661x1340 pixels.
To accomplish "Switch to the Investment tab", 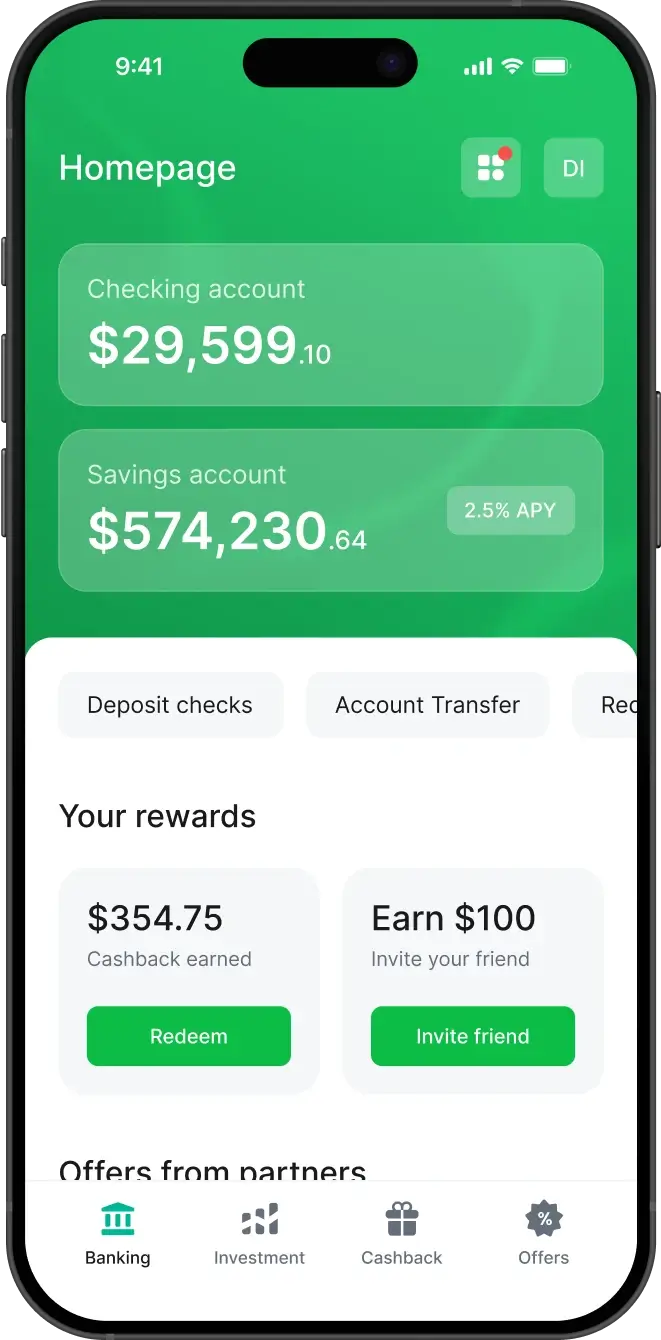I will click(x=259, y=1235).
